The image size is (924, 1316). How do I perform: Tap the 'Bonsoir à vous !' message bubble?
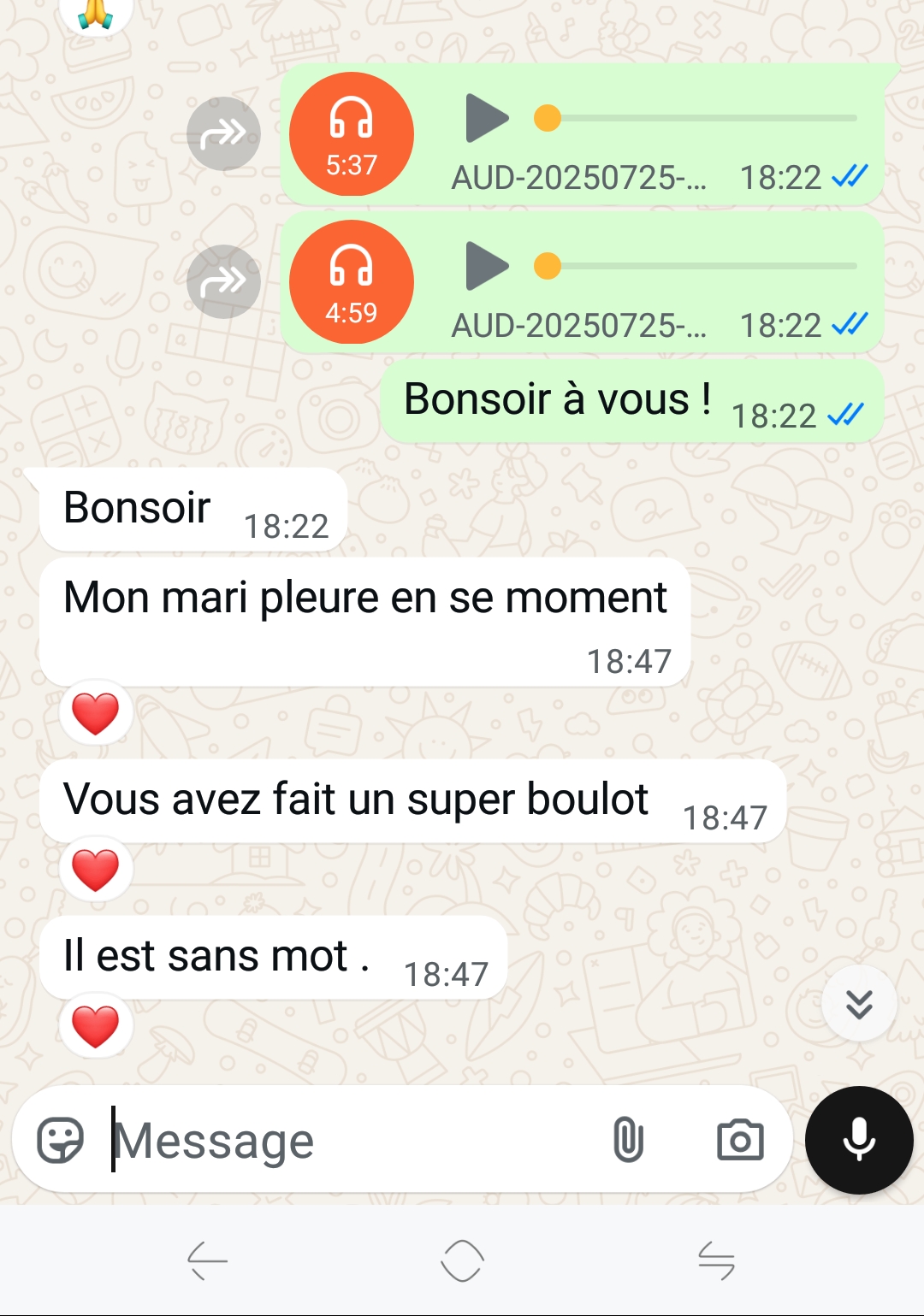click(x=631, y=400)
